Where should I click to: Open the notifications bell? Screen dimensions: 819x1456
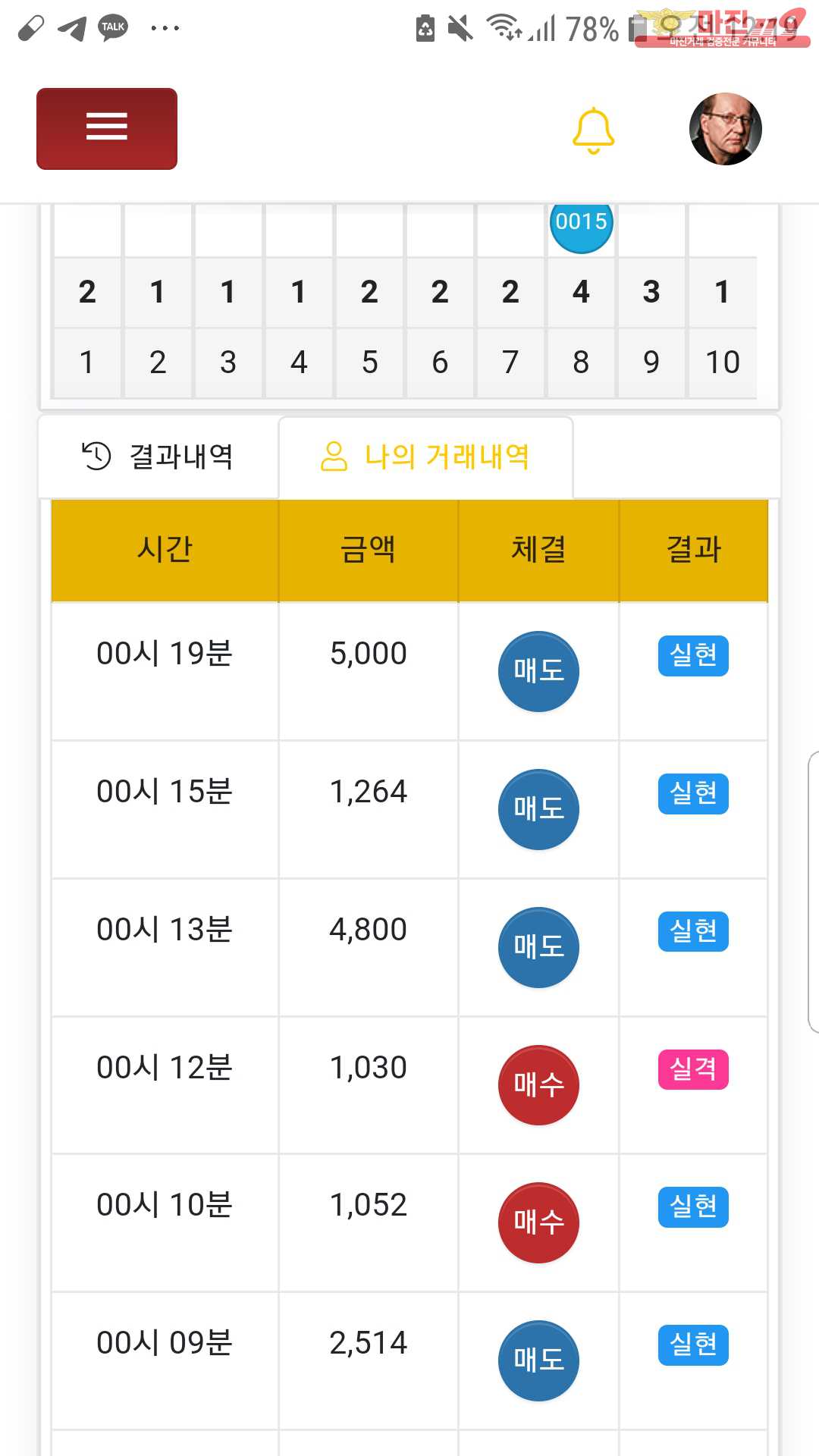pyautogui.click(x=593, y=130)
